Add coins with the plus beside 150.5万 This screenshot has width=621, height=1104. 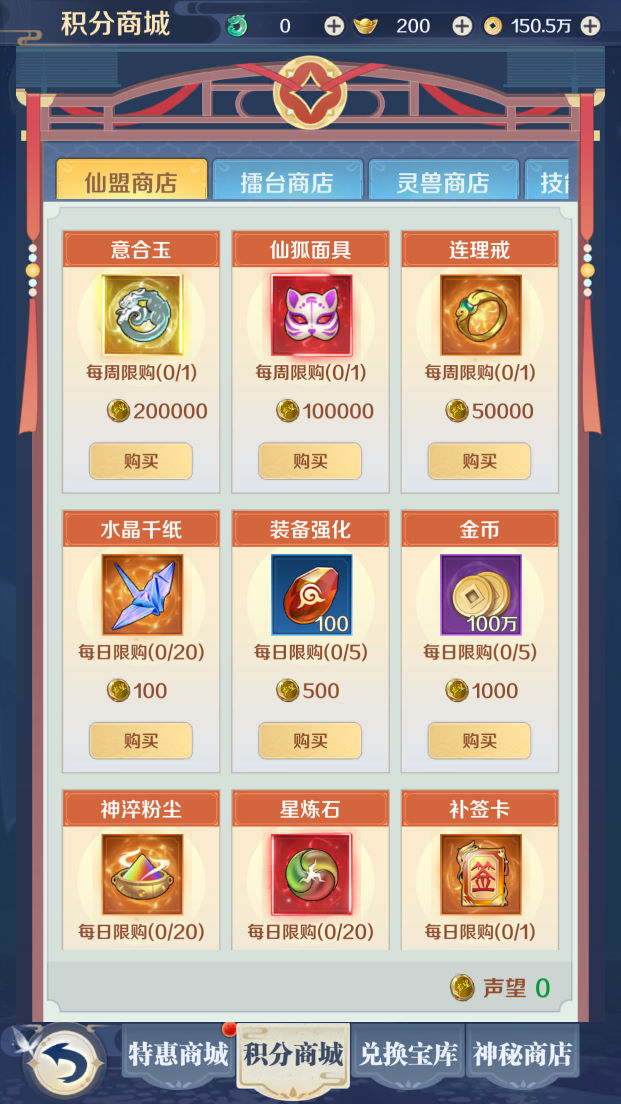pos(591,26)
